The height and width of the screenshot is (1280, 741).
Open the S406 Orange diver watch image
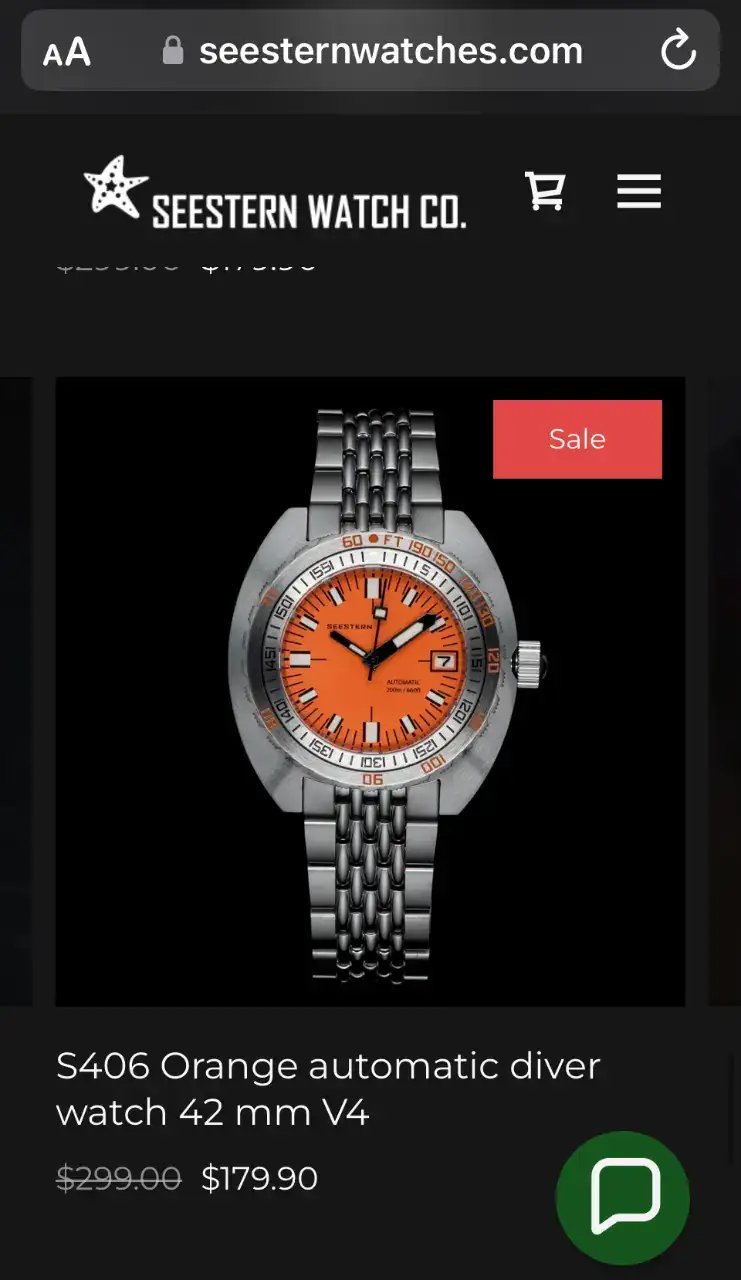(370, 690)
